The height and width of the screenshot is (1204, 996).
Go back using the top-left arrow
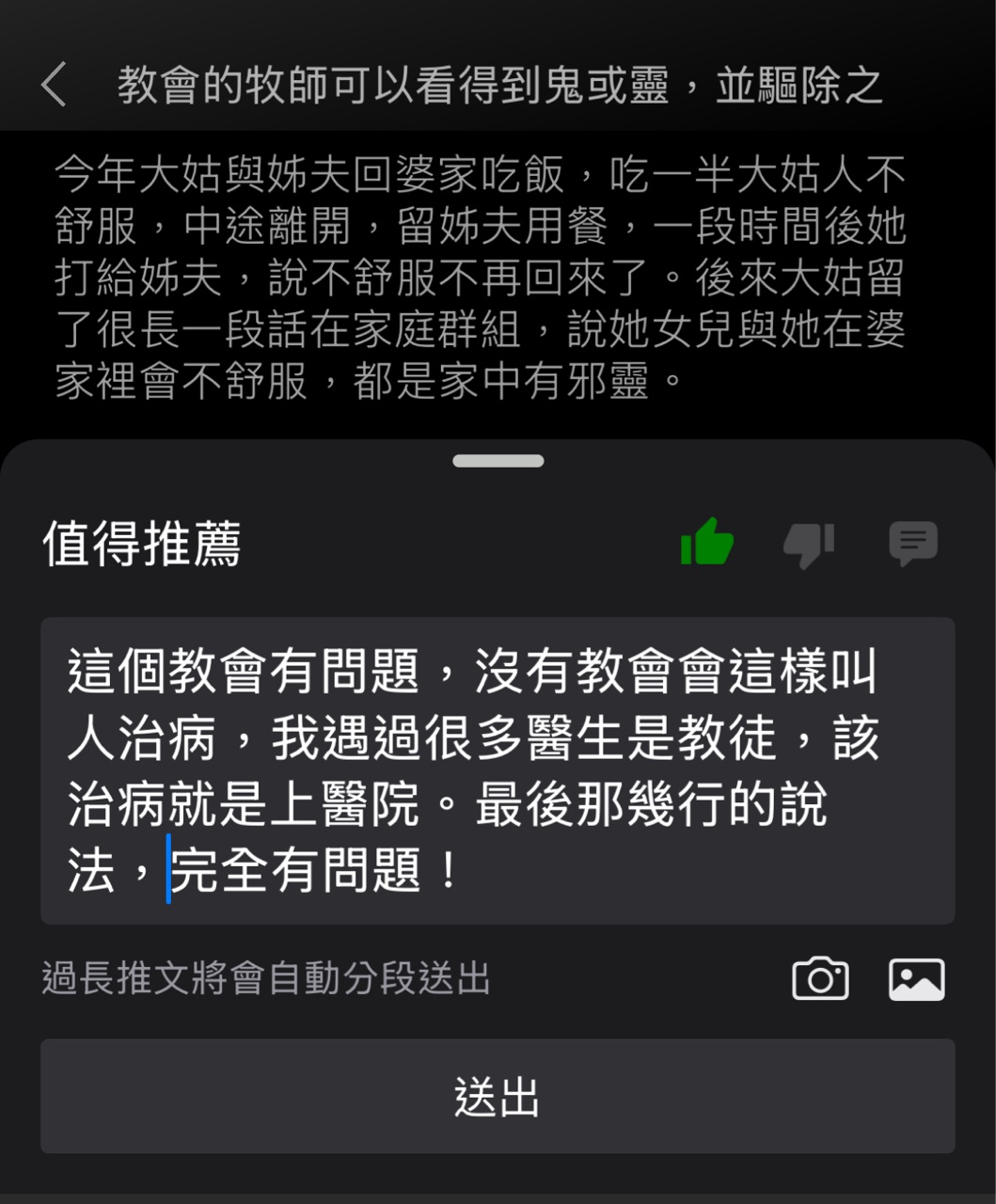click(55, 85)
